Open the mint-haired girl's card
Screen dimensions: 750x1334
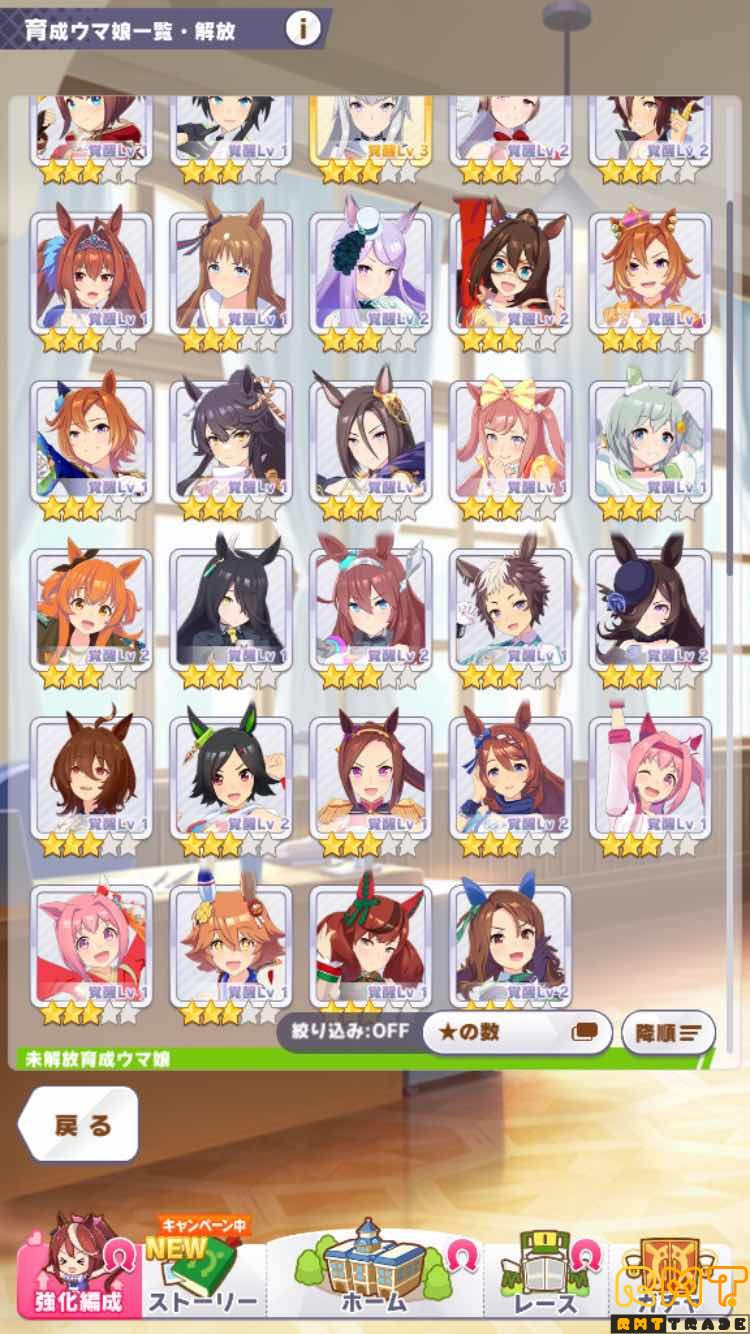click(x=651, y=439)
